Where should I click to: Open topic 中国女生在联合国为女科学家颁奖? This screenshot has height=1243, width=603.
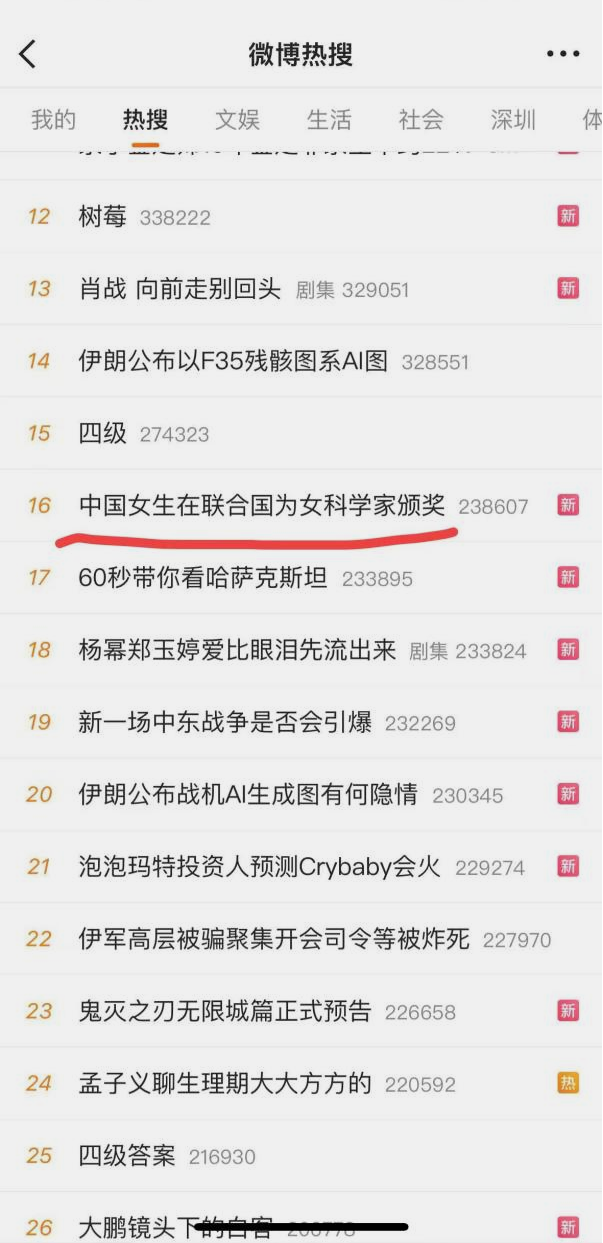point(262,505)
